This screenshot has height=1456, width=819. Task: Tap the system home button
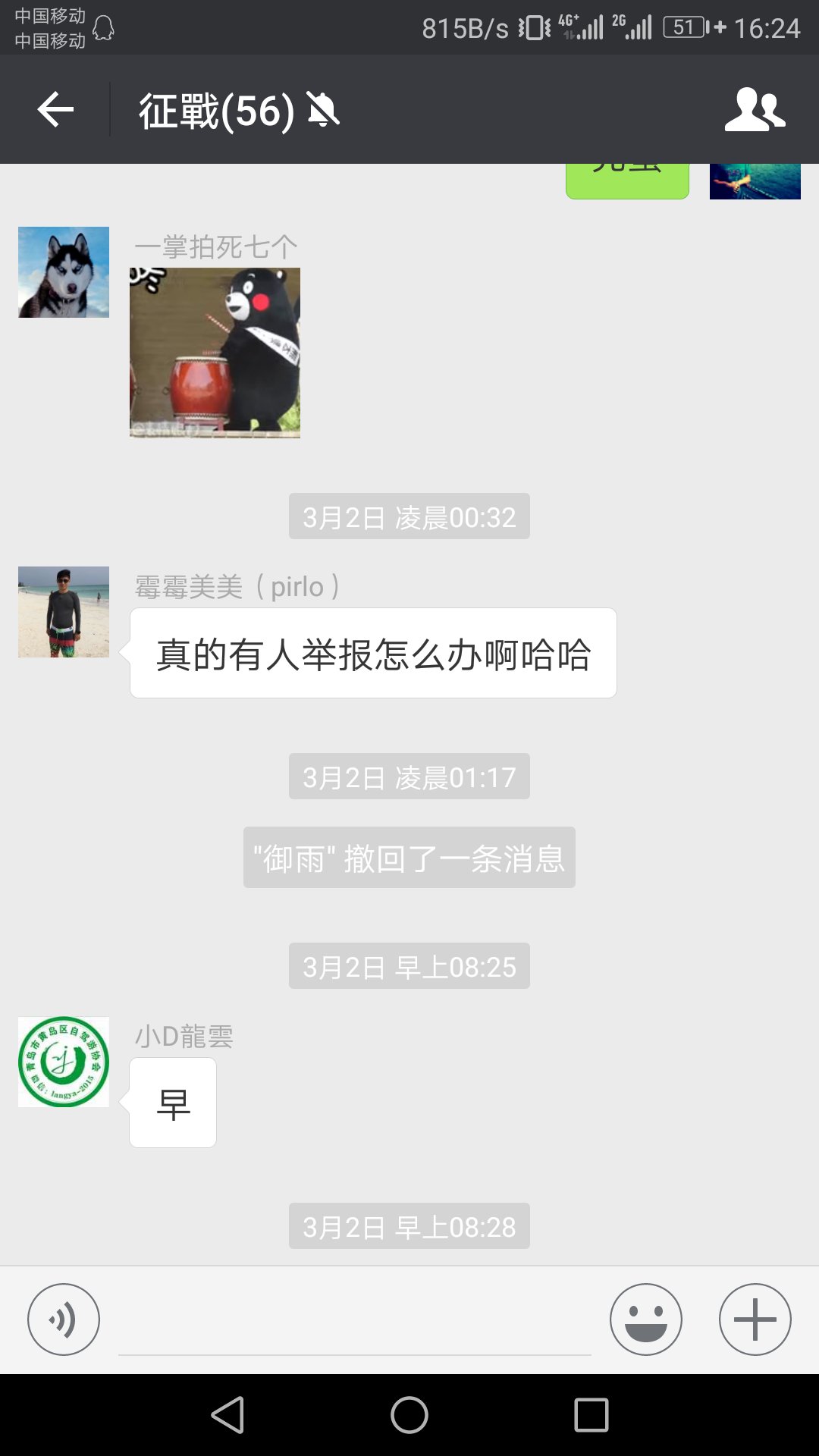[409, 1415]
